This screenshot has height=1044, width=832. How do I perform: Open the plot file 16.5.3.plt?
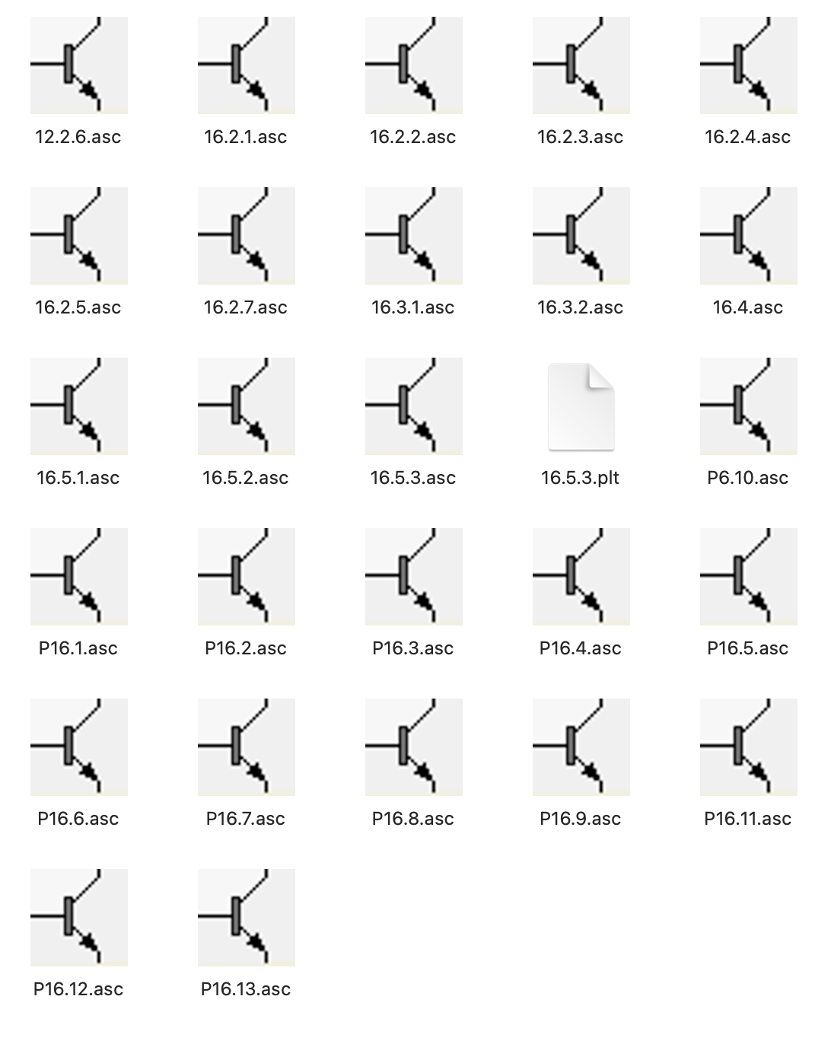tap(581, 407)
